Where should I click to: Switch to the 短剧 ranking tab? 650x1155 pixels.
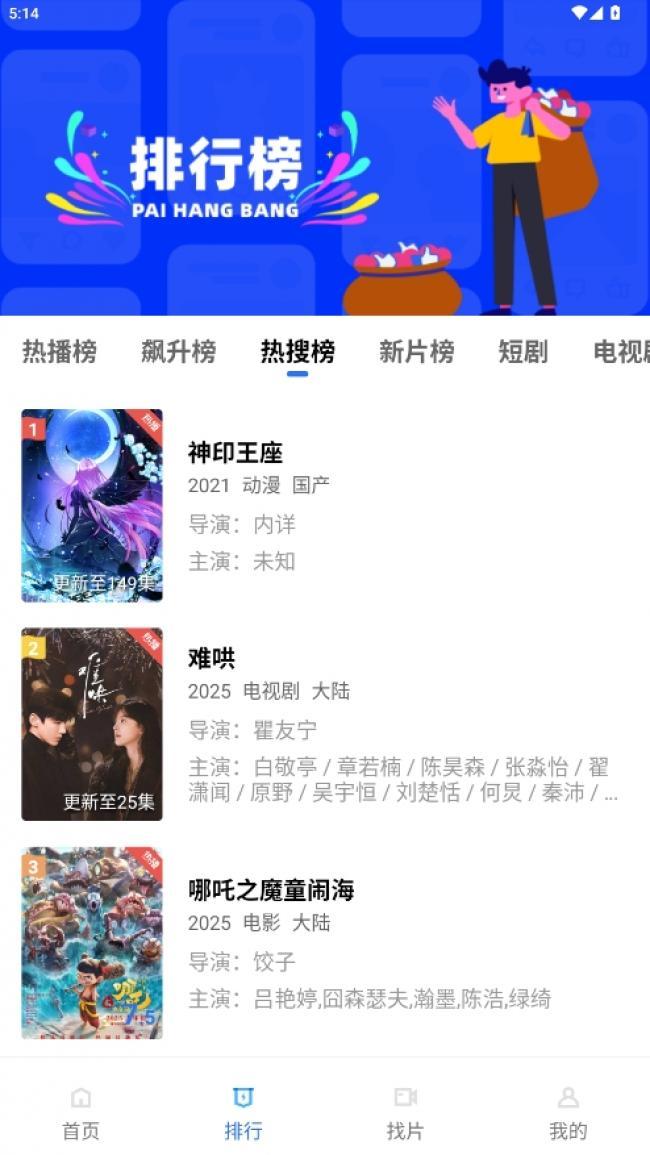(x=523, y=351)
